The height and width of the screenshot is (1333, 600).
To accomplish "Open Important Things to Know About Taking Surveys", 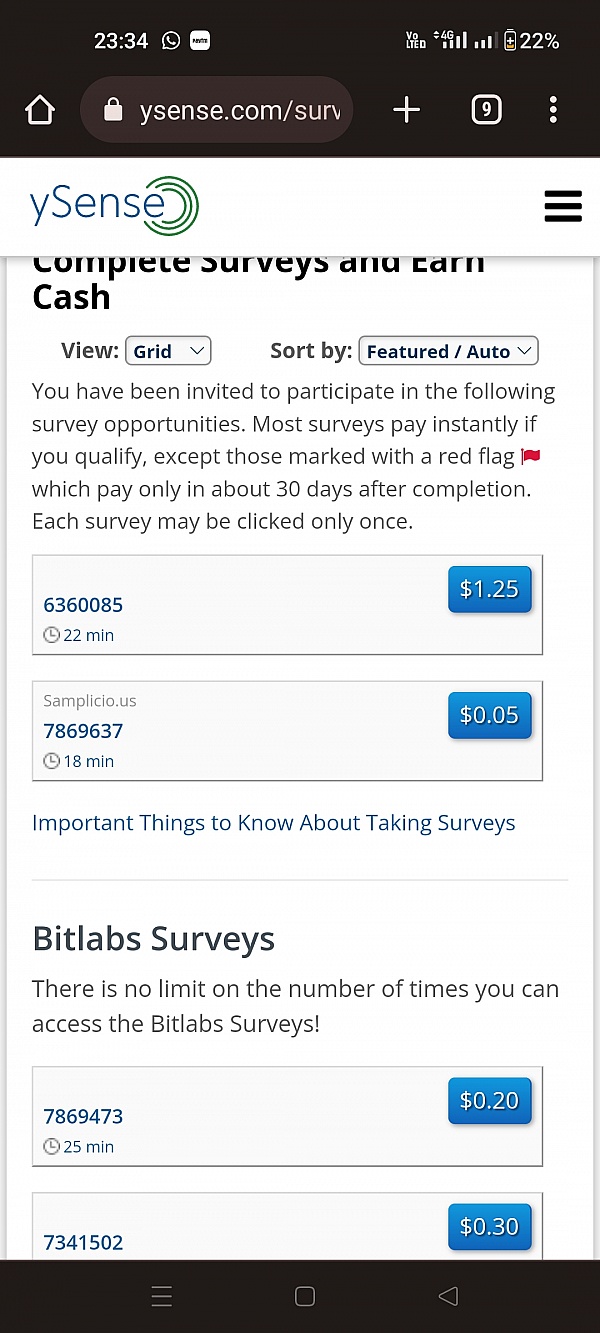I will [274, 823].
